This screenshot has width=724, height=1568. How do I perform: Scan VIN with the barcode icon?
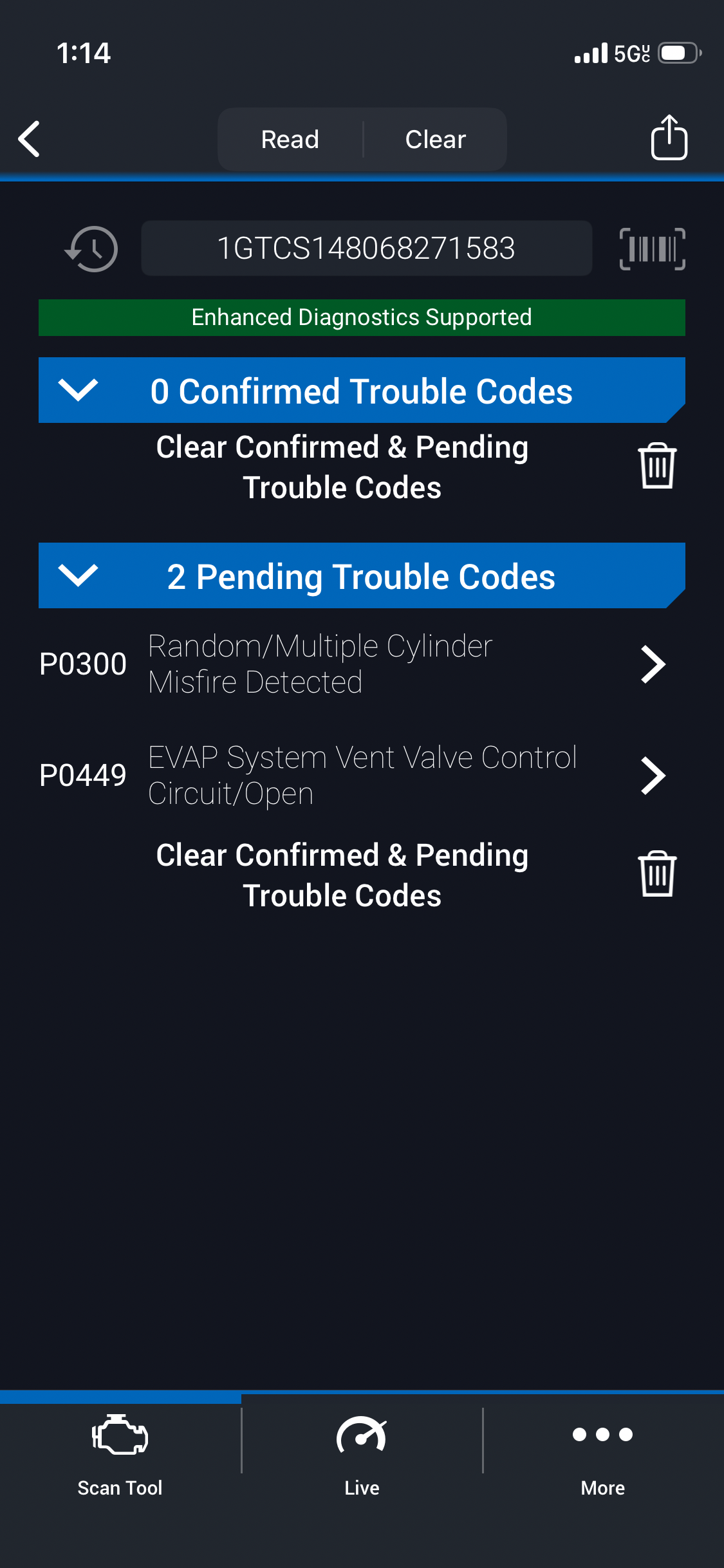pyautogui.click(x=652, y=249)
